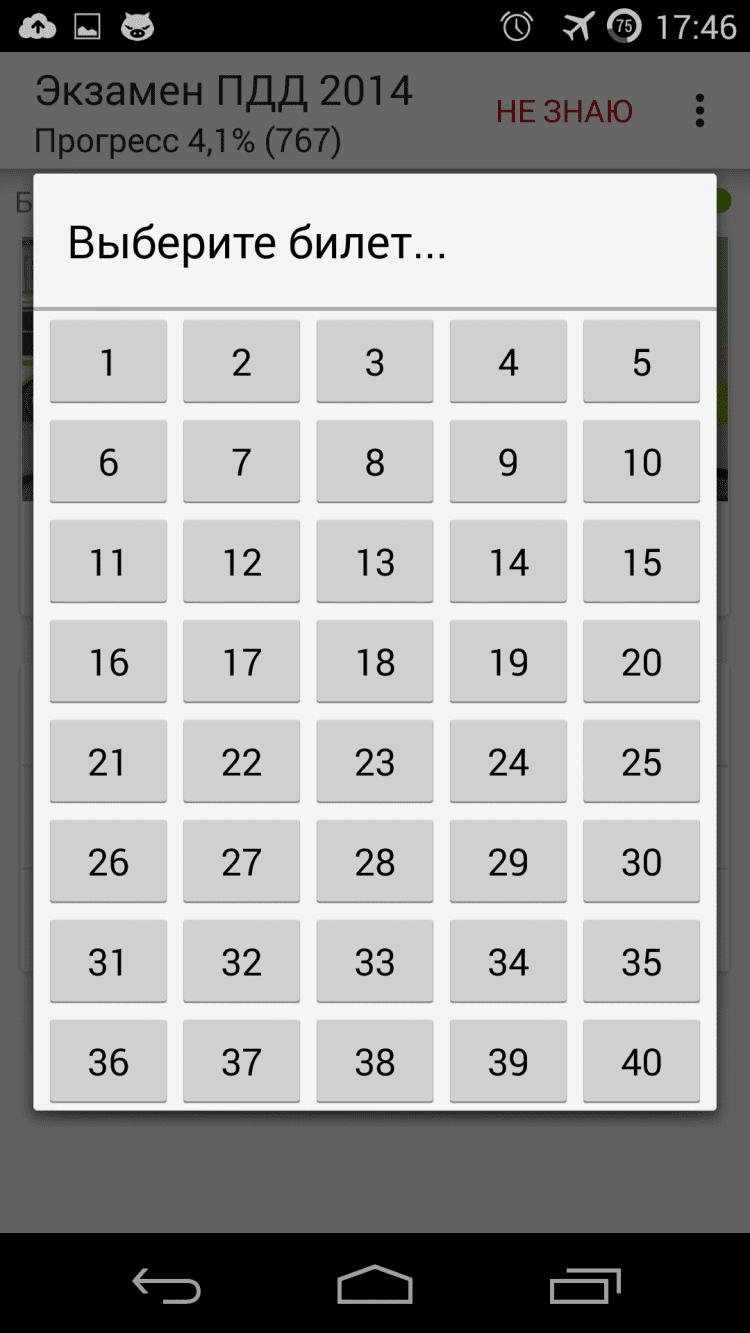Open ticket 34
750x1333 pixels.
[x=508, y=961]
